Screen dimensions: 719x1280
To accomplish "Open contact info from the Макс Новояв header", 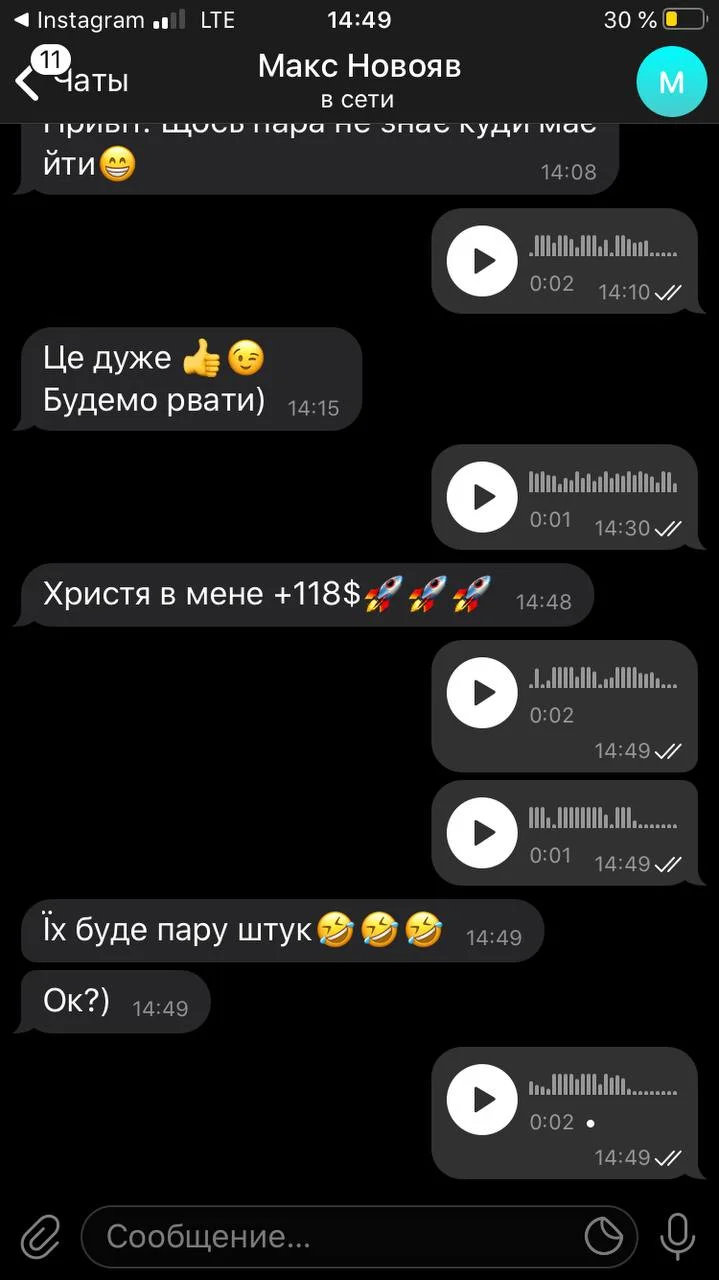I will [359, 80].
